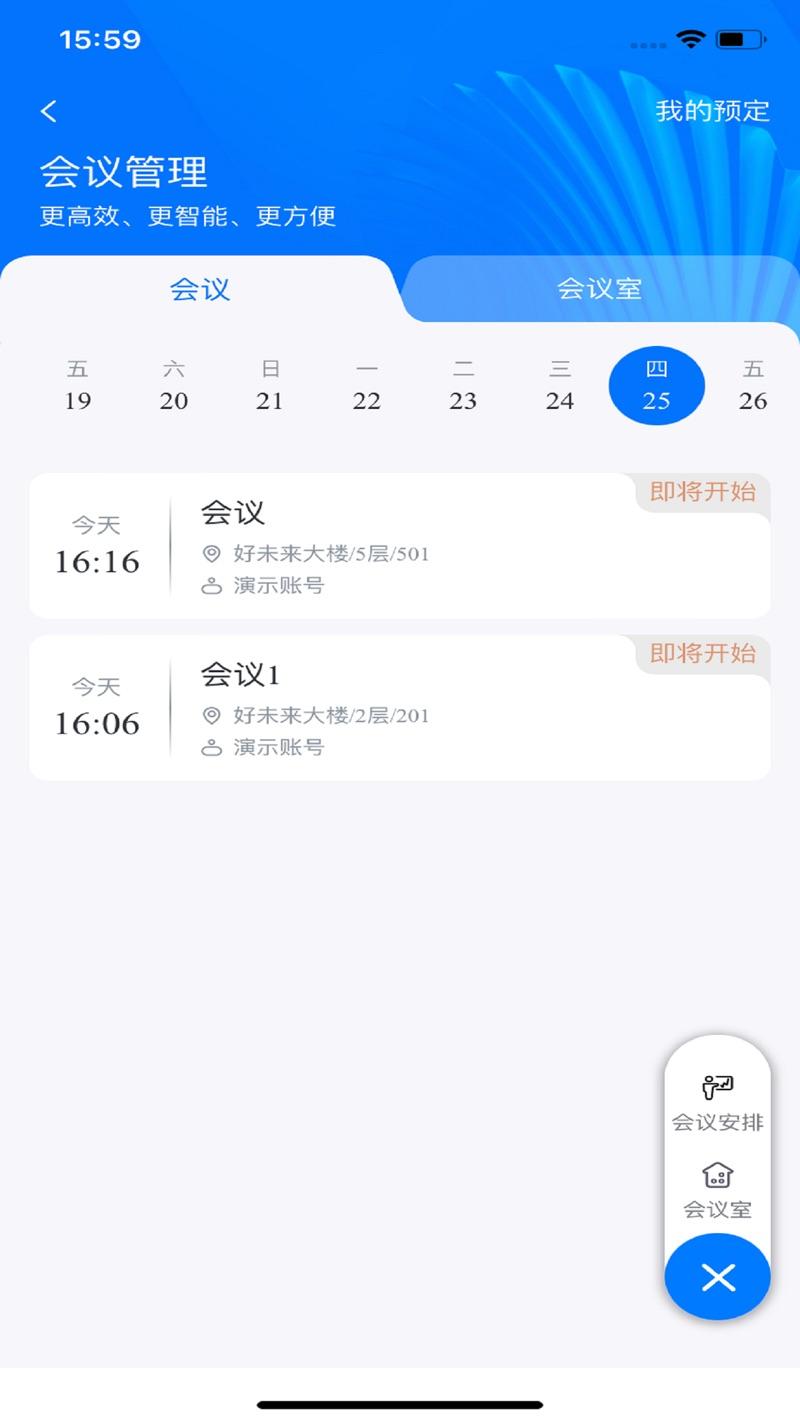The height and width of the screenshot is (1422, 800).
Task: Tap the location pin icon for 会议
Action: (x=210, y=554)
